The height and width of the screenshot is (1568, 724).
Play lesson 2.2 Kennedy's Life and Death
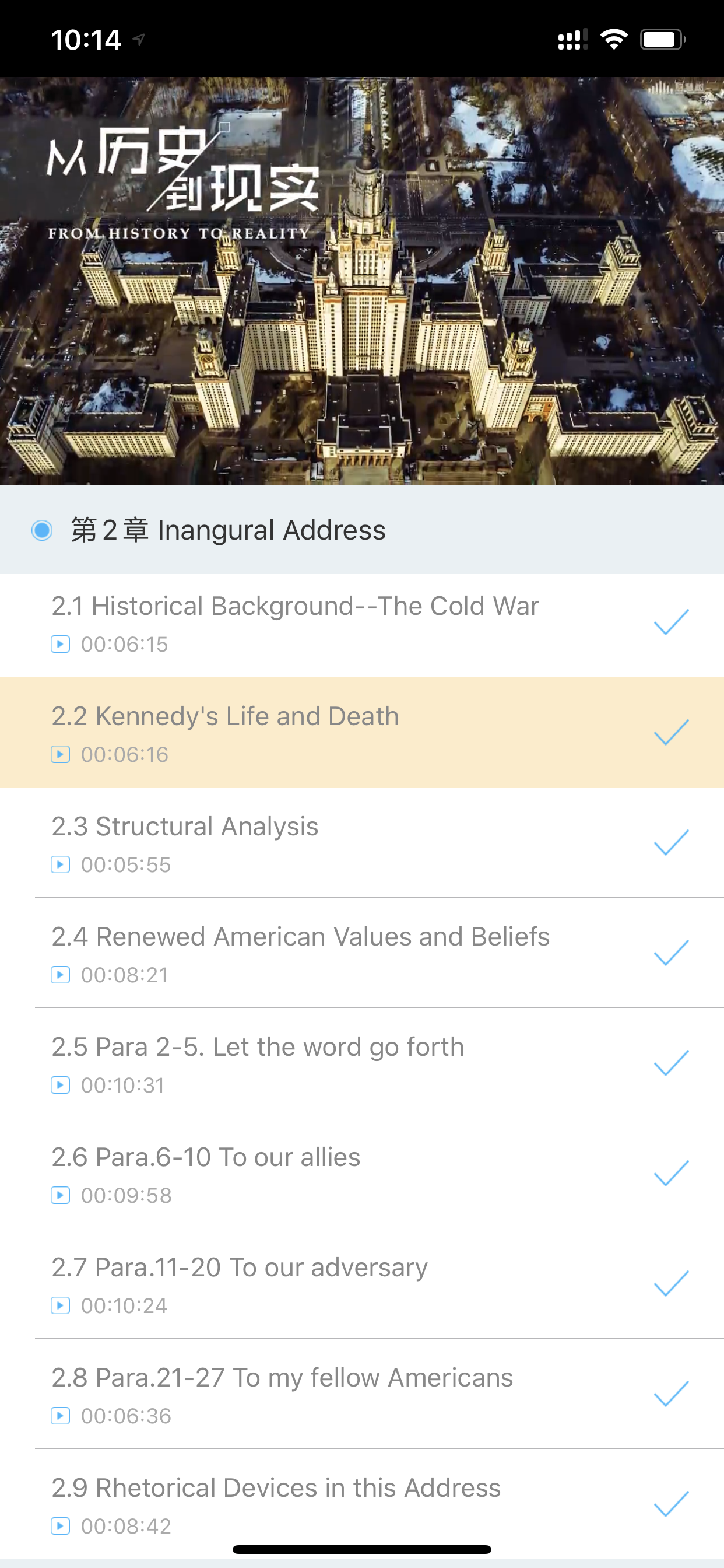[x=225, y=732]
